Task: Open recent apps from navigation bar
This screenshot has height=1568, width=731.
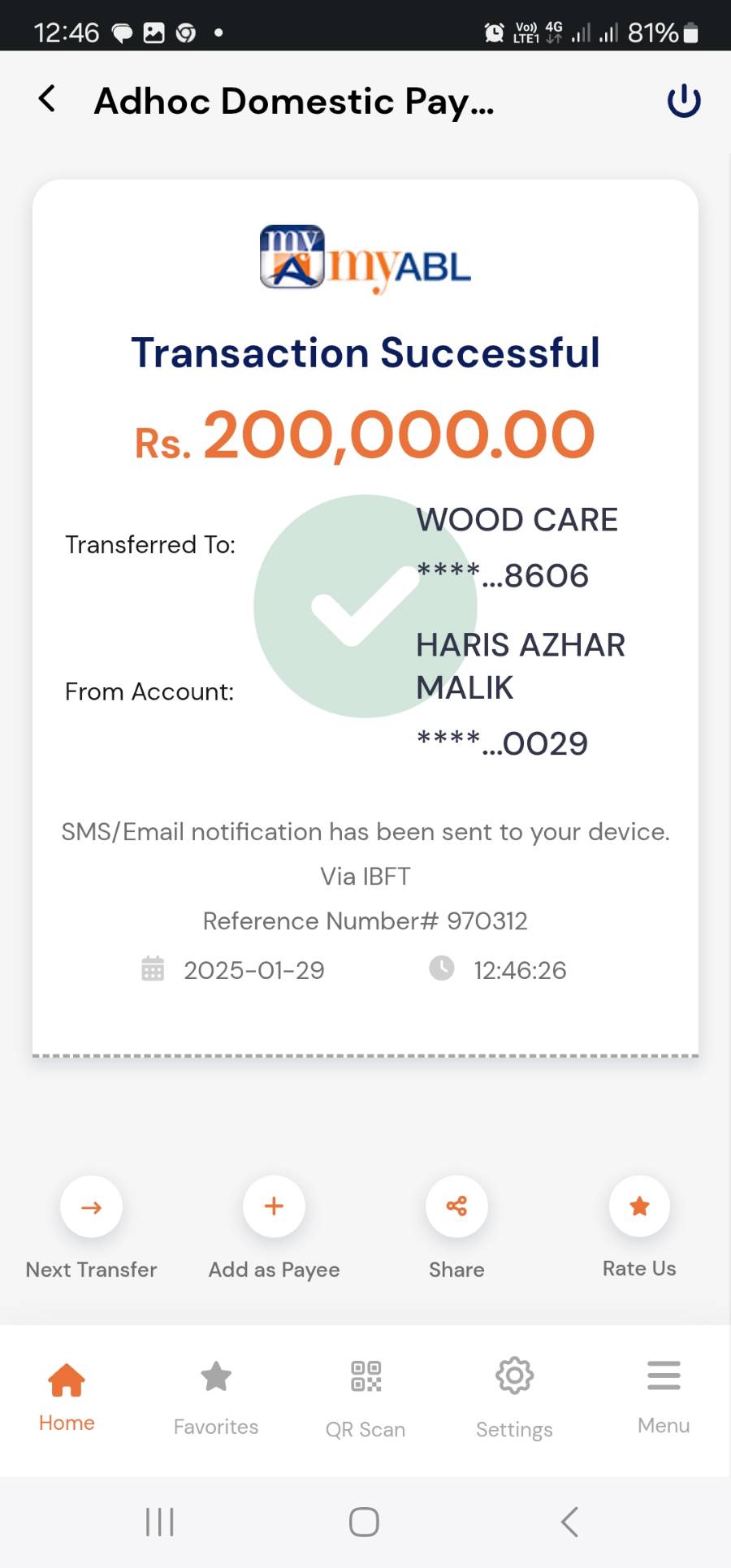Action: [x=160, y=1522]
